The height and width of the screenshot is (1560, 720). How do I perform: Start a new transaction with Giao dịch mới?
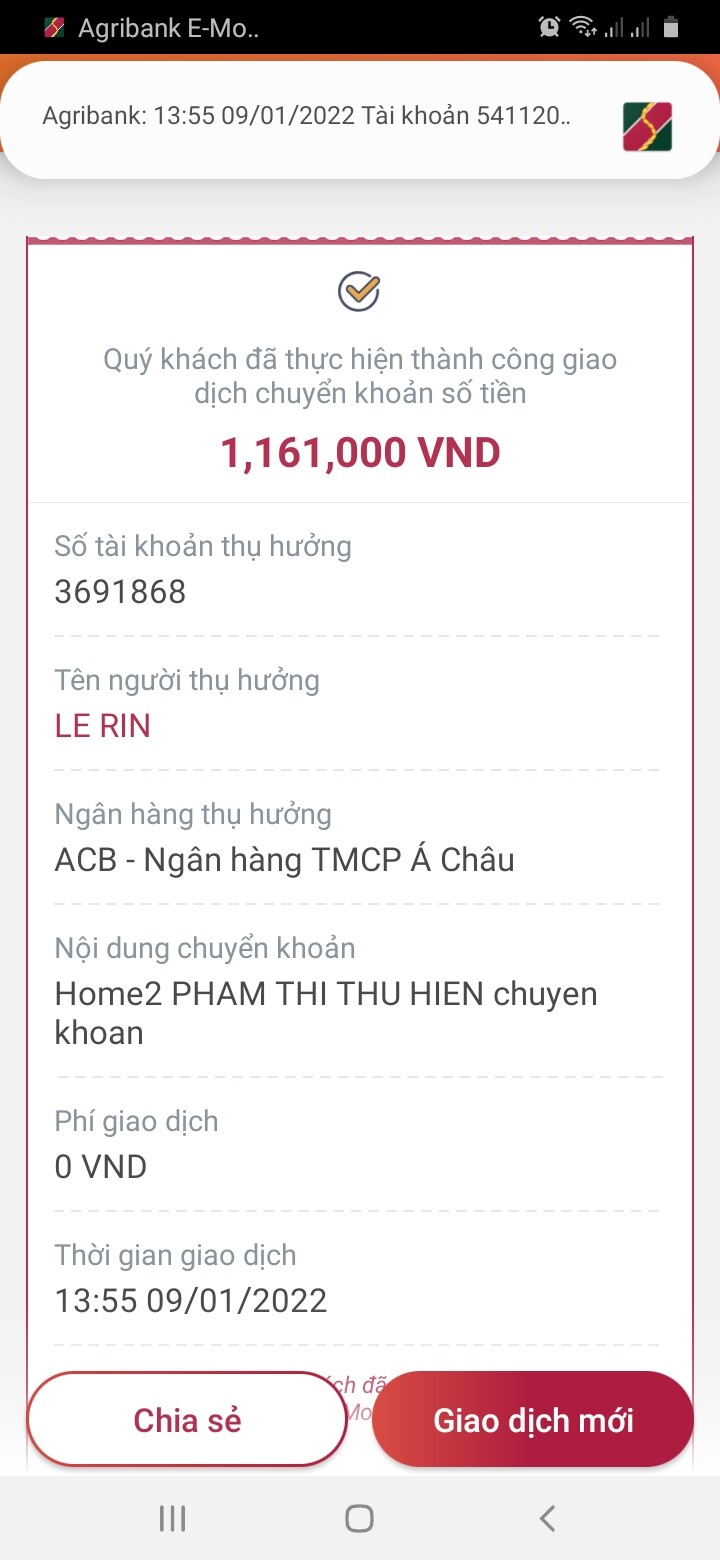click(x=533, y=1420)
